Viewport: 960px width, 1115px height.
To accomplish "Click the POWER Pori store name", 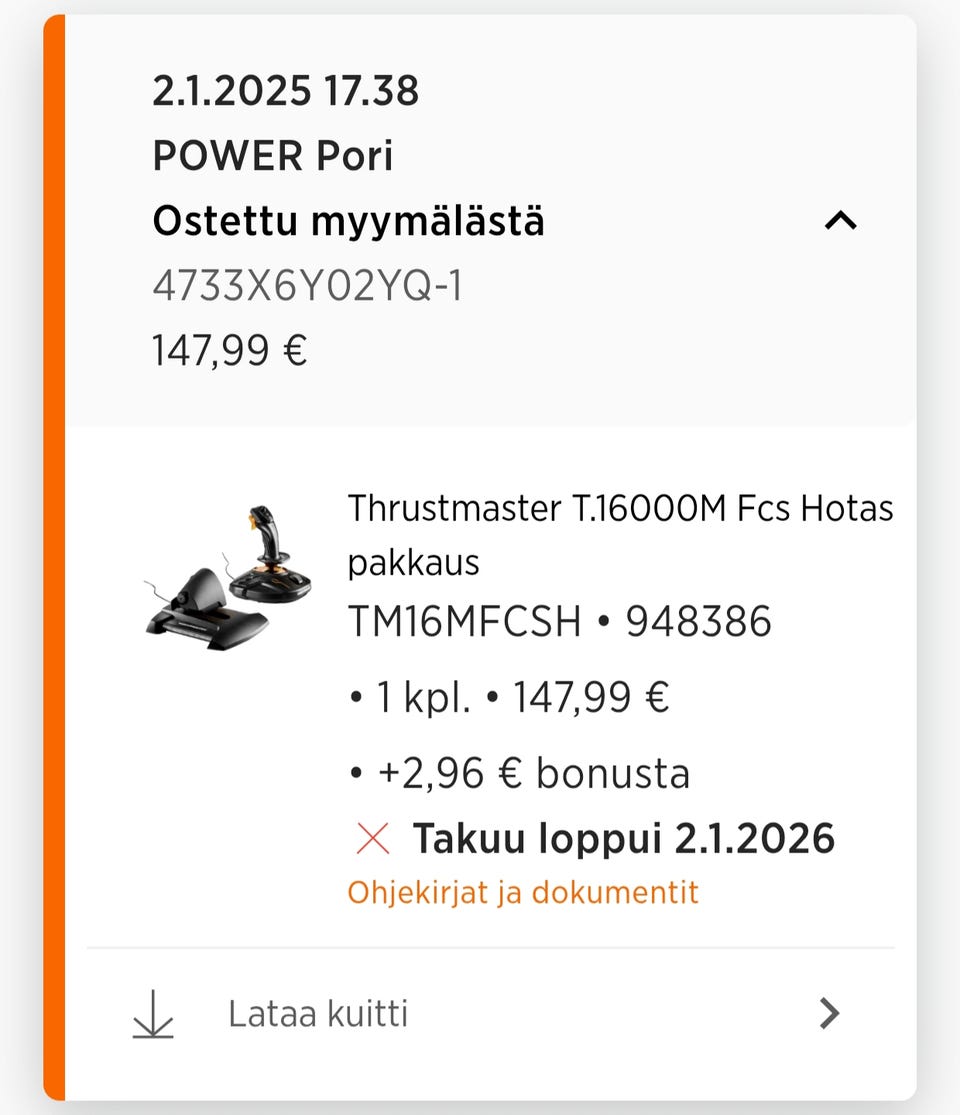I will [x=272, y=155].
